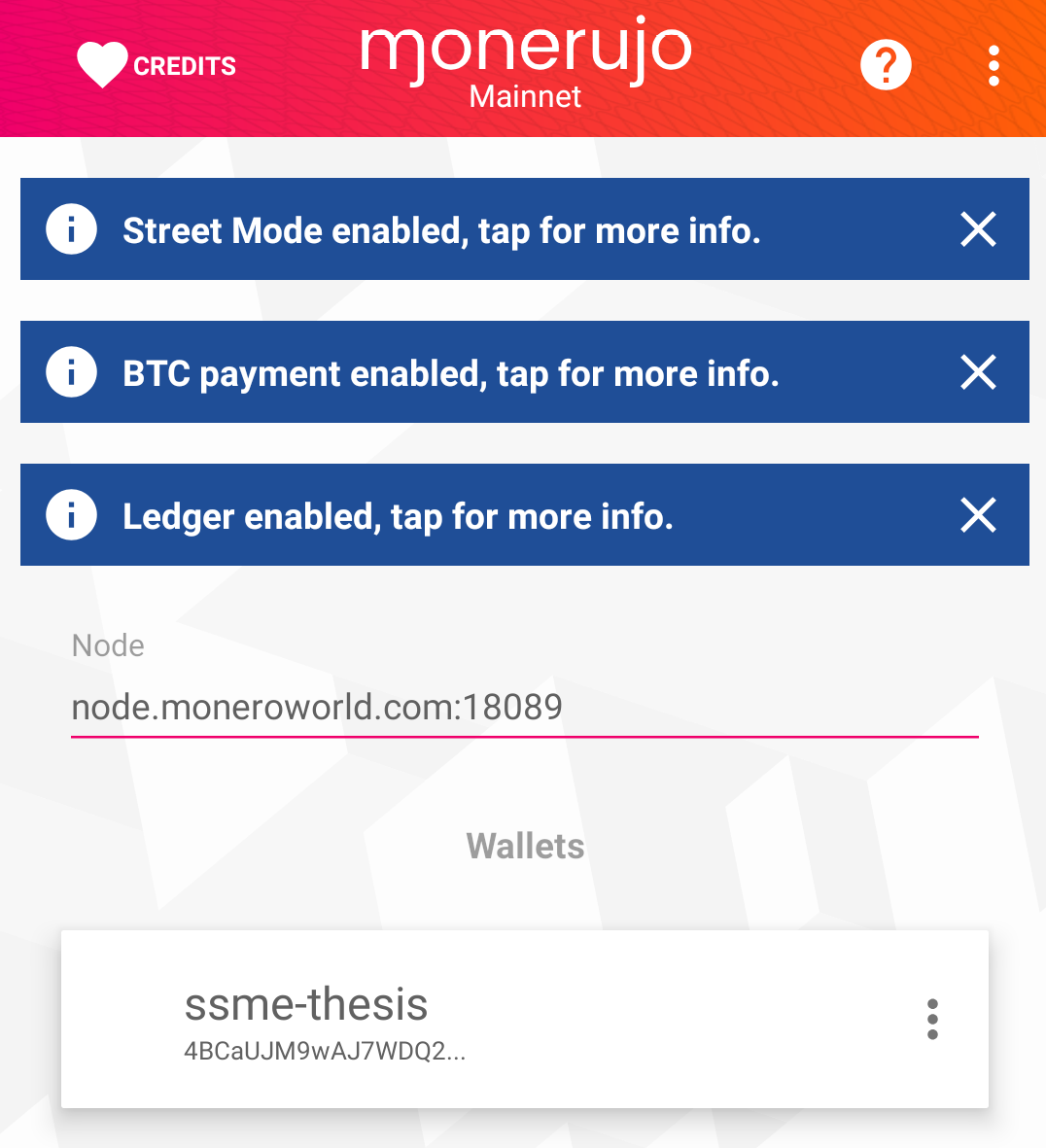Dismiss the Ledger enabled banner

(978, 516)
